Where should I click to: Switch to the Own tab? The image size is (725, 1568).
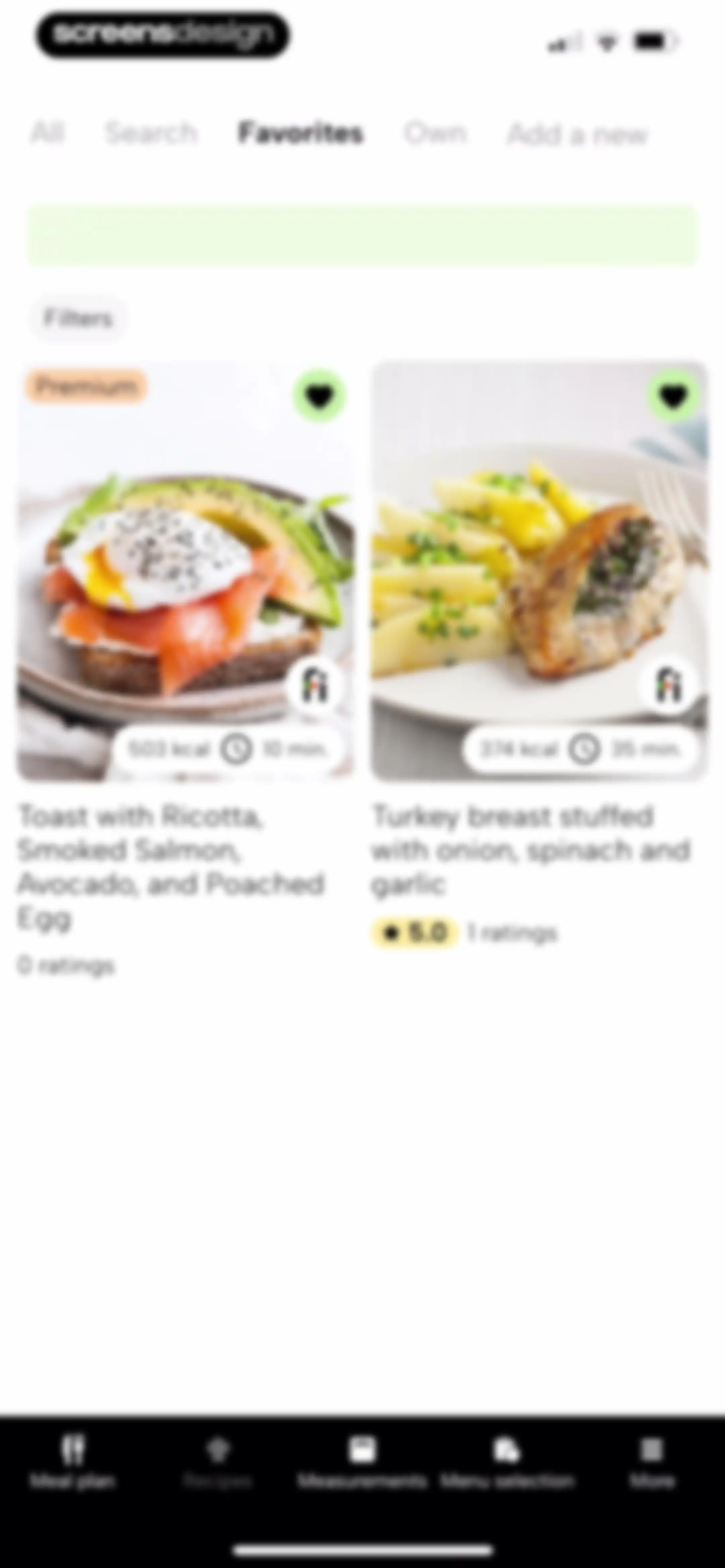pos(435,133)
